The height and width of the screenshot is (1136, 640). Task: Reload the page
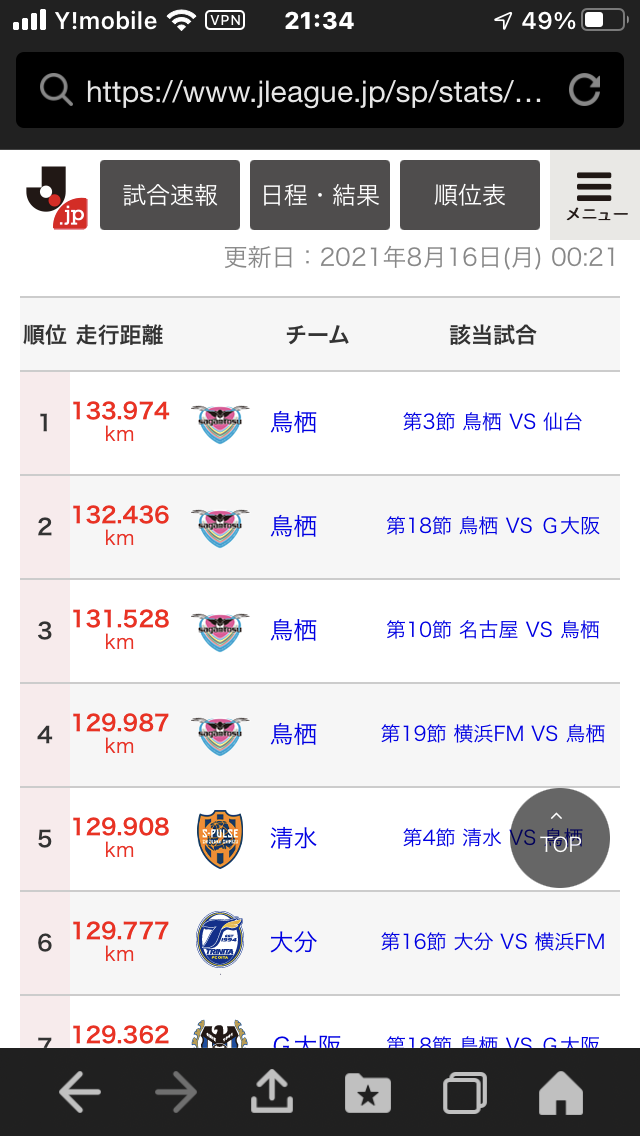pyautogui.click(x=584, y=91)
